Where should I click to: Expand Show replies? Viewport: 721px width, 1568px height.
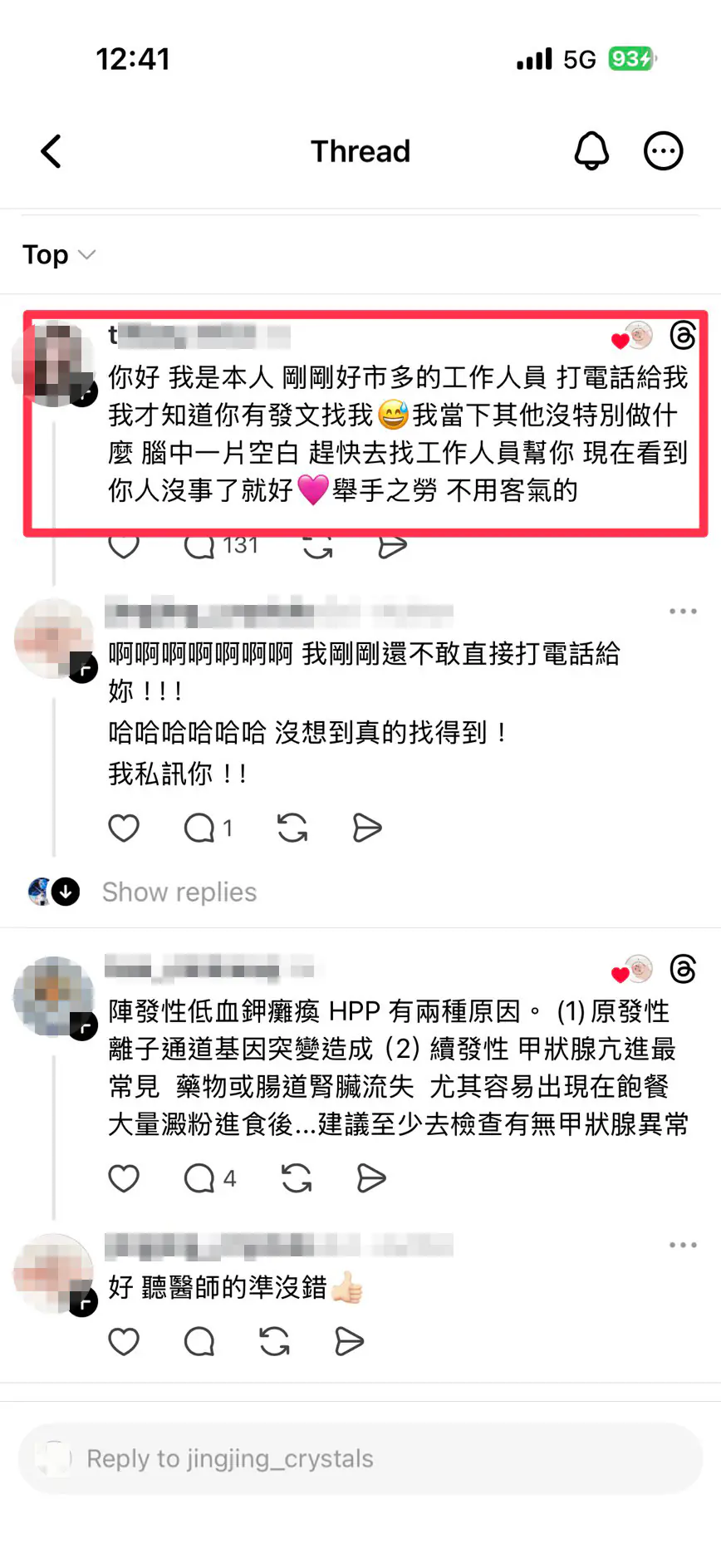tap(179, 892)
